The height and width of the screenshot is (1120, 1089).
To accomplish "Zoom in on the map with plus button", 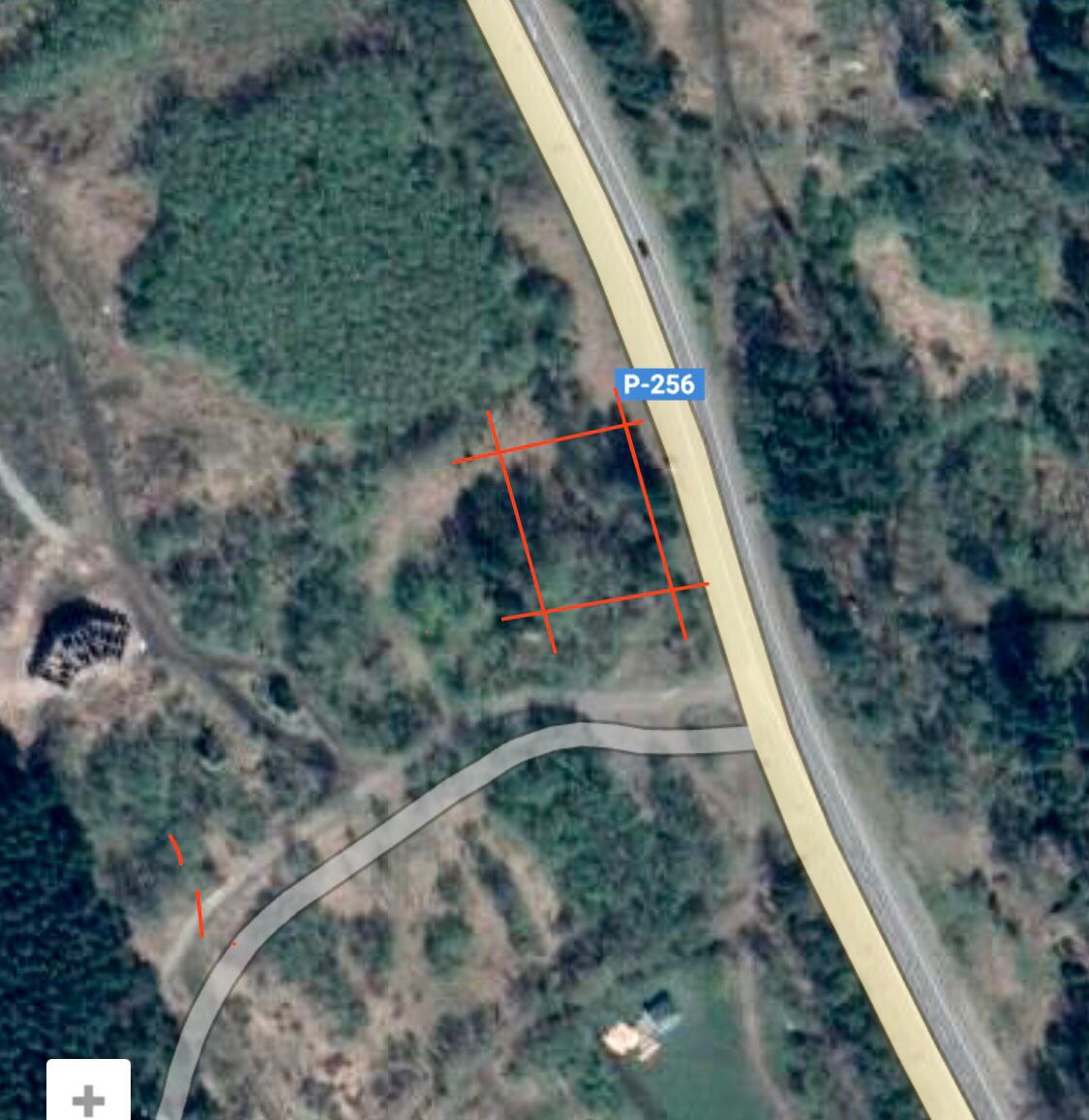I will pos(88,1096).
